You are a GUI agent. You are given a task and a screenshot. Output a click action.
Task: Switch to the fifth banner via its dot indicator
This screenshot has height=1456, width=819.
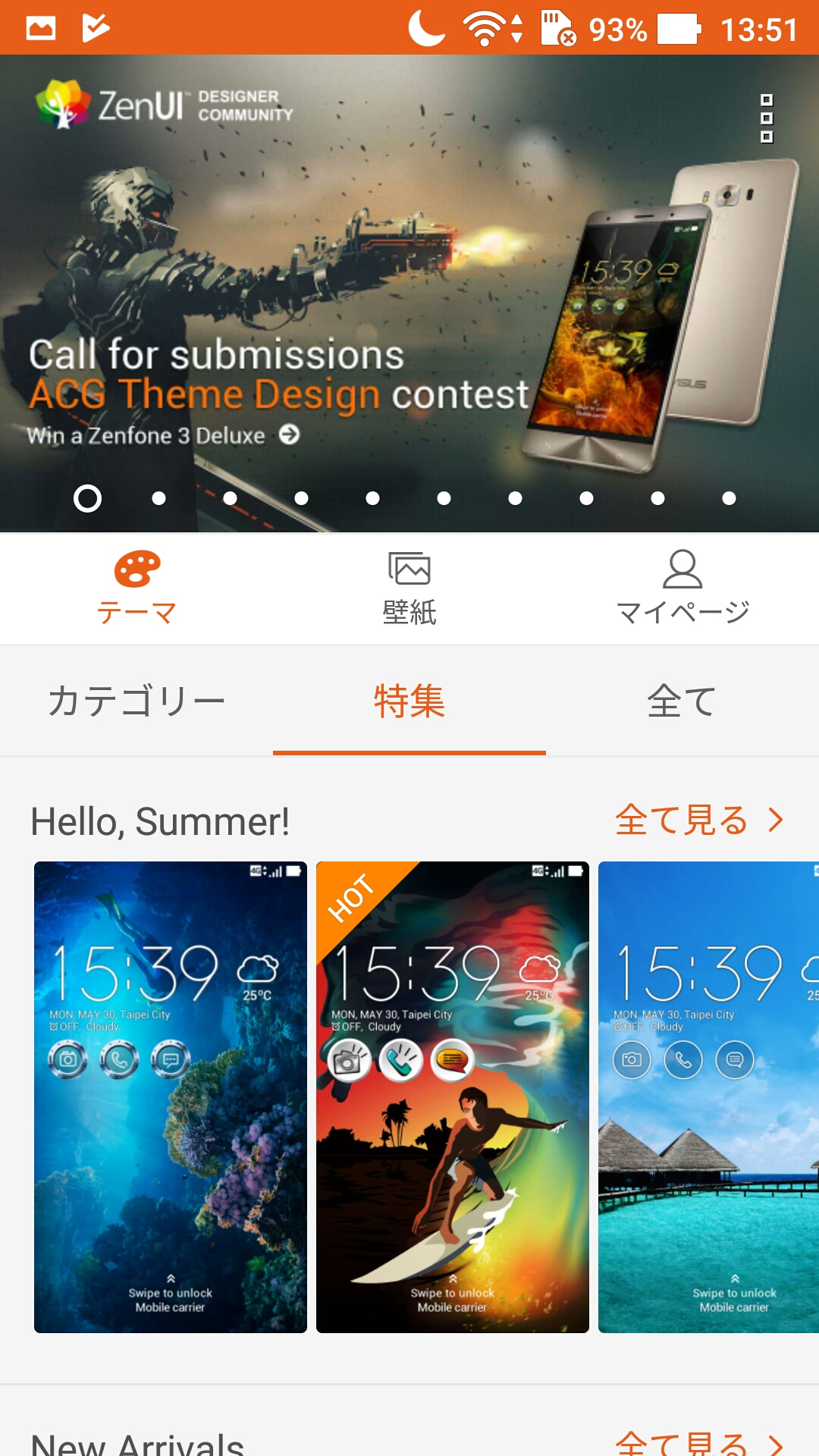click(372, 499)
